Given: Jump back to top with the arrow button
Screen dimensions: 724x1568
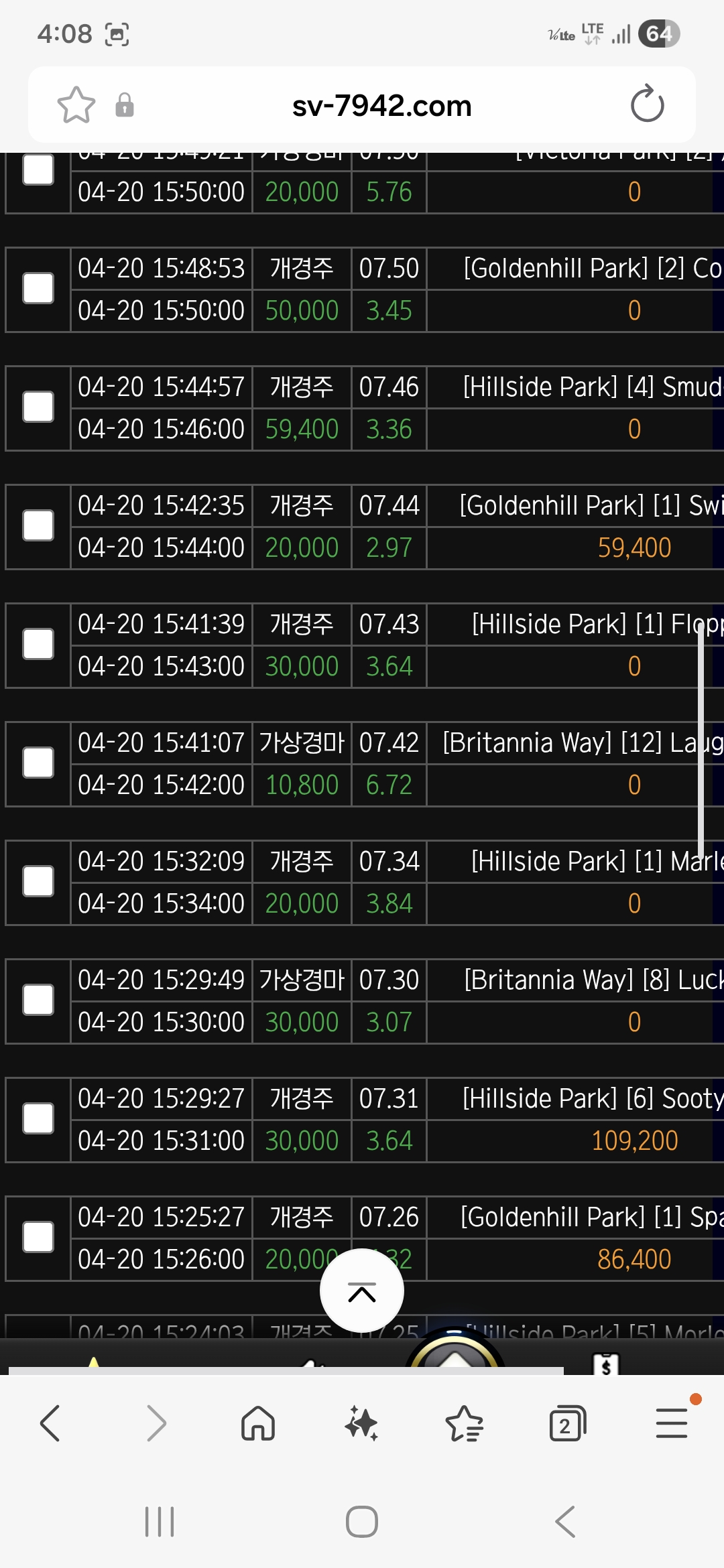Looking at the screenshot, I should 362,1291.
